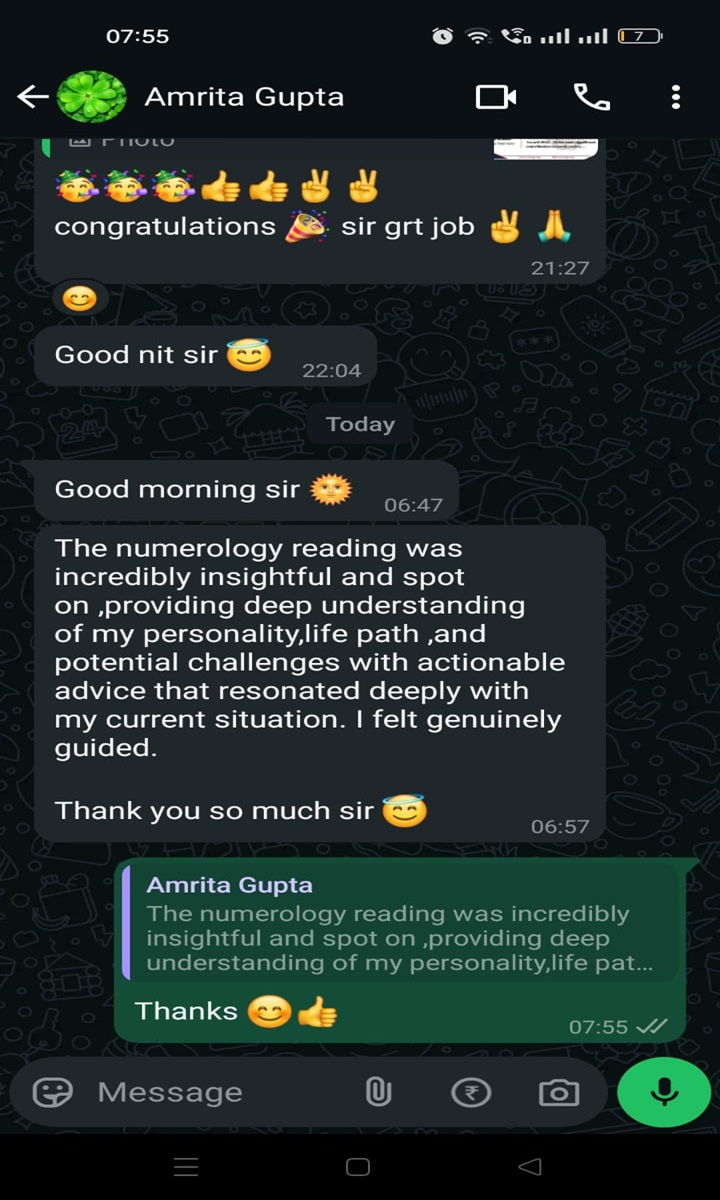Attach a file with the paperclip

click(x=378, y=1092)
